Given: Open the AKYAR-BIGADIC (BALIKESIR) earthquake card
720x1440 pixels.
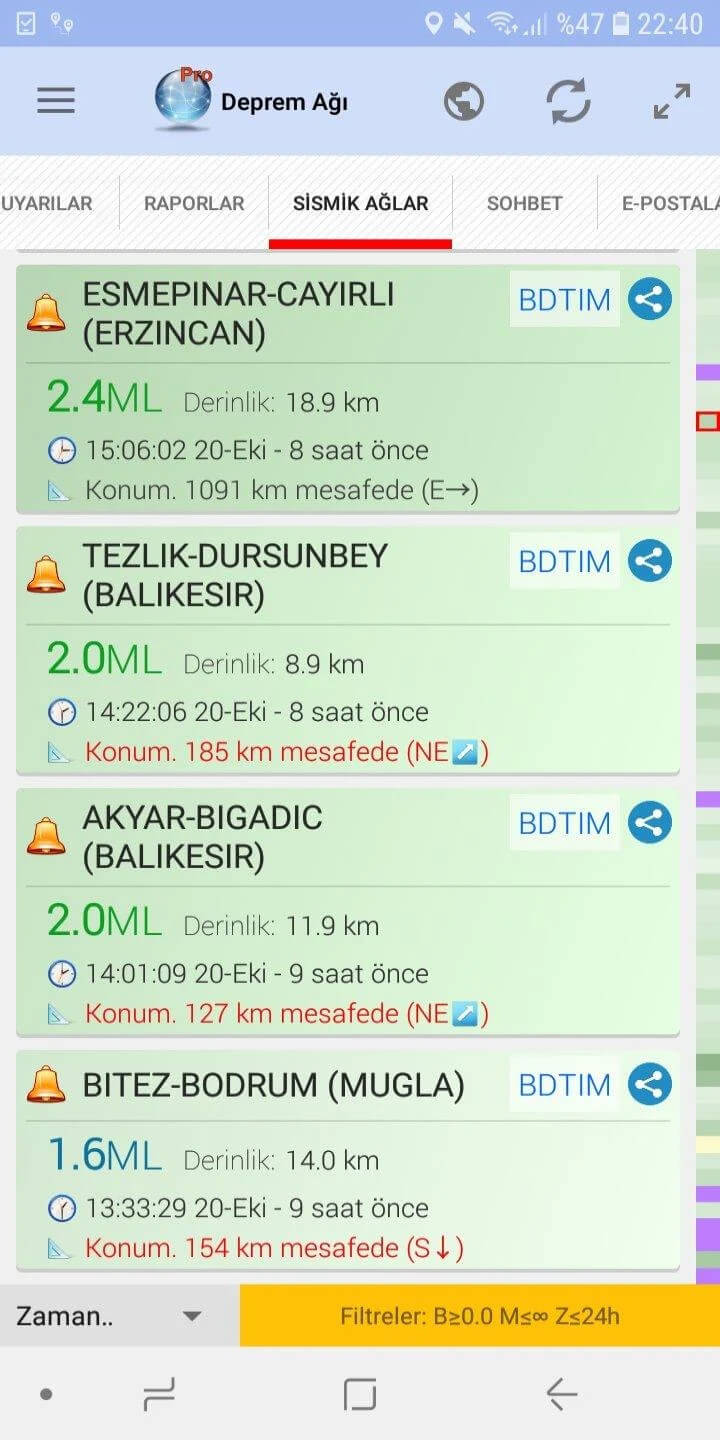Looking at the screenshot, I should tap(348, 912).
